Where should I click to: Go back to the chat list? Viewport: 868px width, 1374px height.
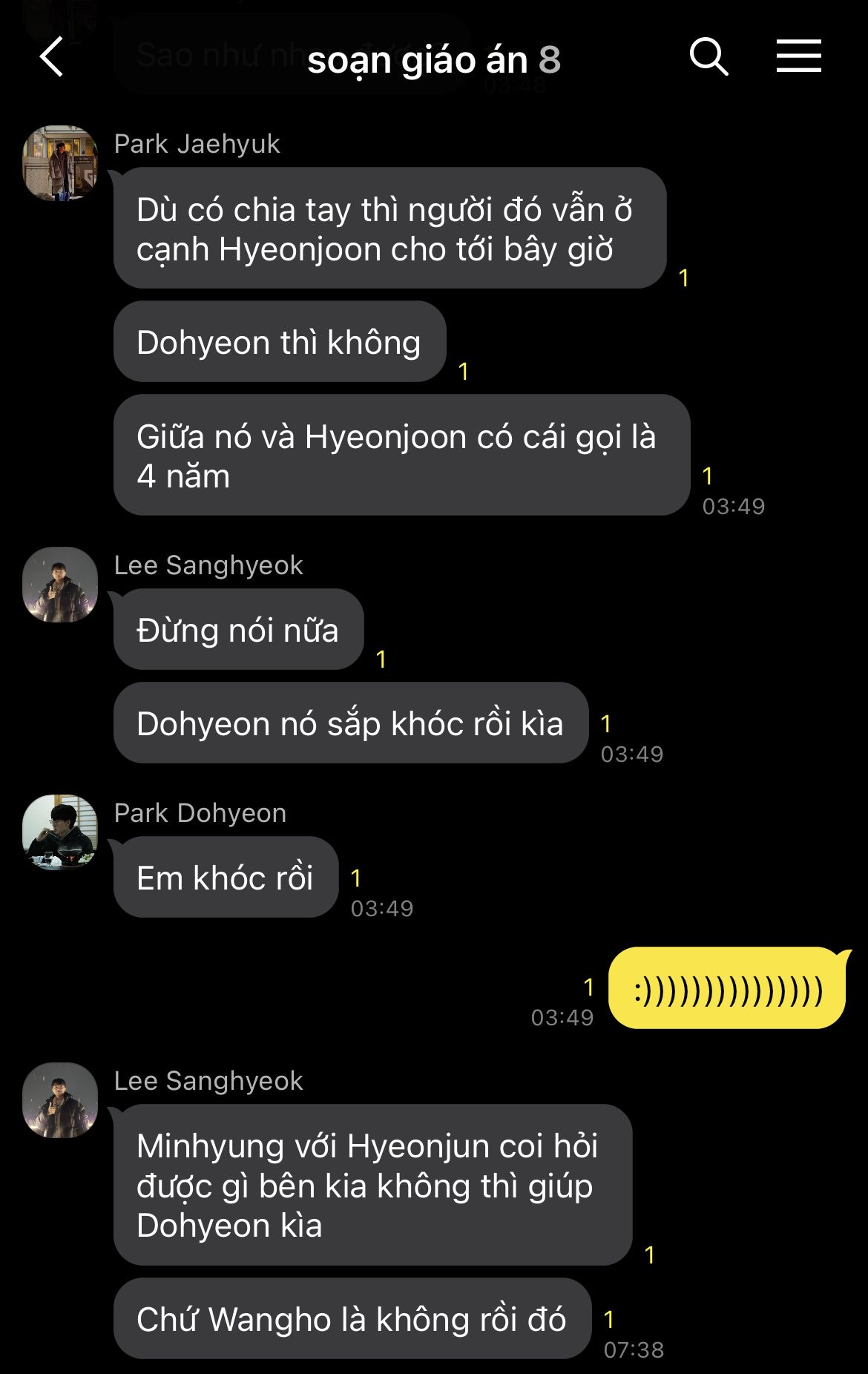52,57
